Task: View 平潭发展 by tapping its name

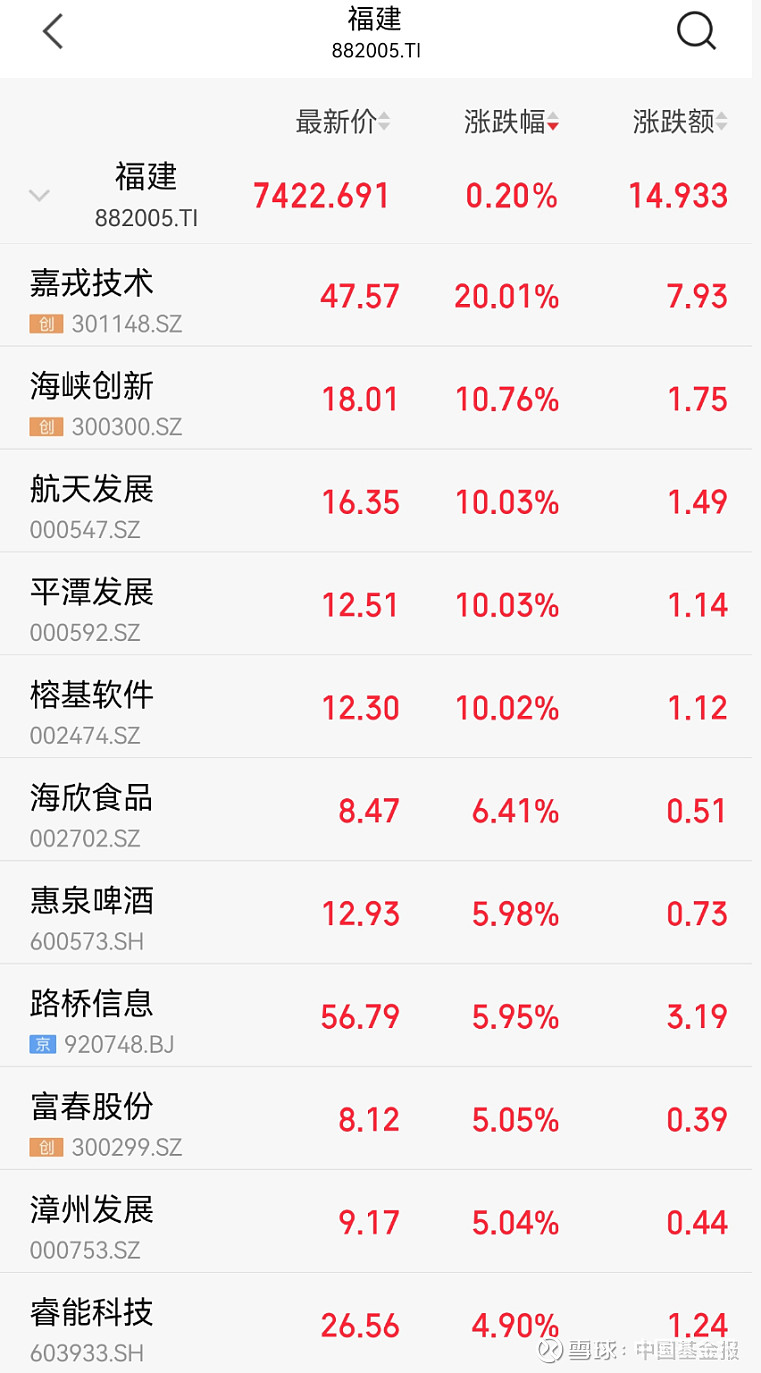Action: click(x=89, y=593)
